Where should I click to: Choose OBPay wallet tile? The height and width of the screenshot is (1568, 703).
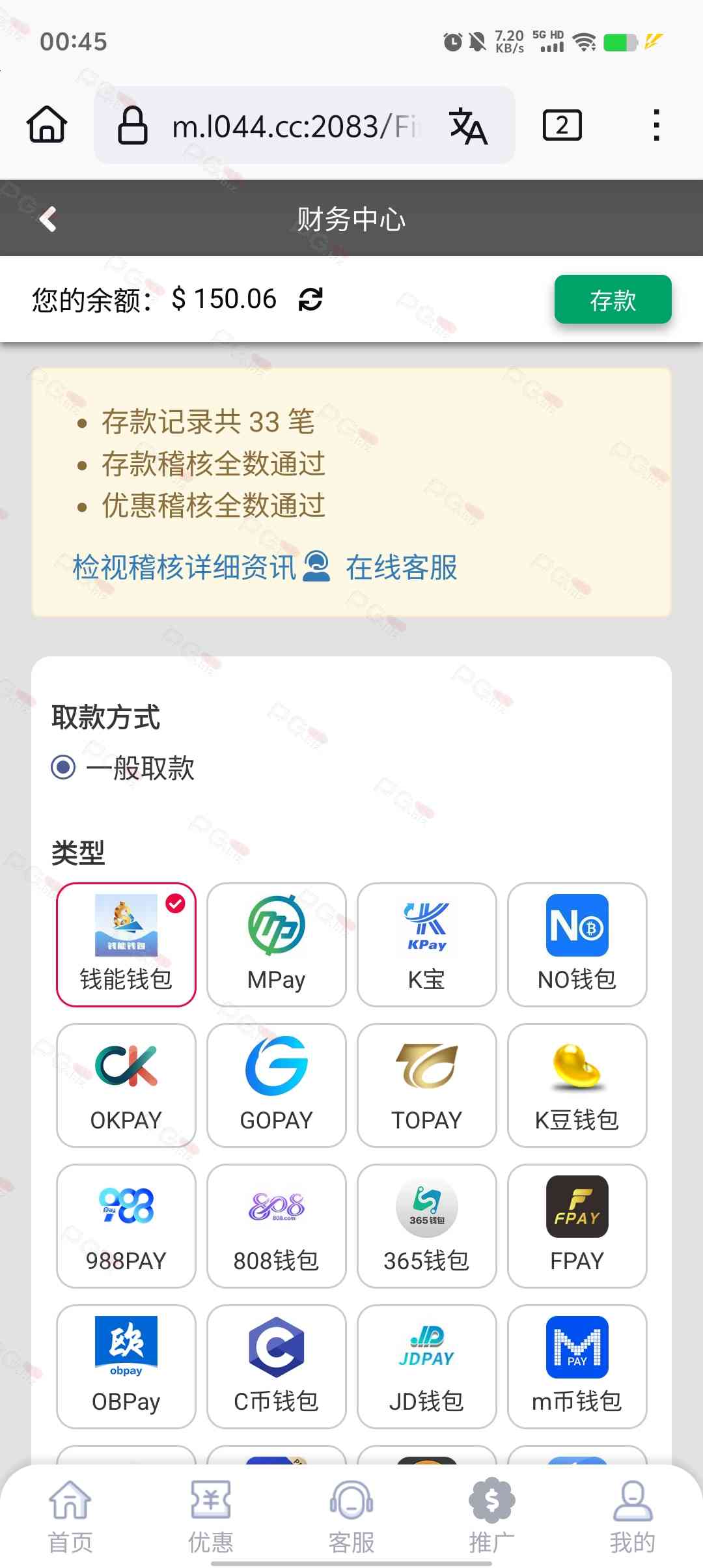126,1366
